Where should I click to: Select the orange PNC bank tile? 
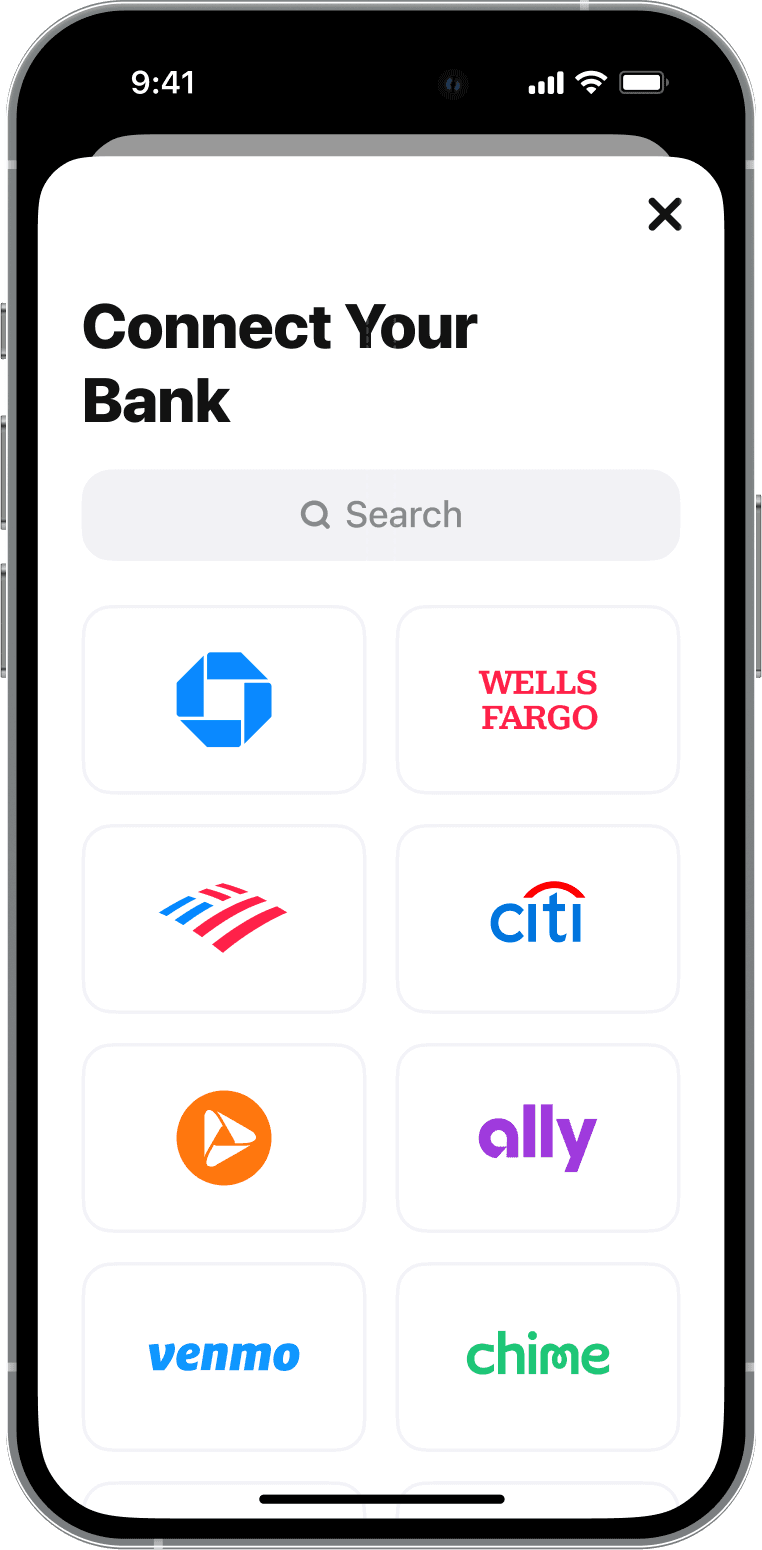(x=224, y=1137)
